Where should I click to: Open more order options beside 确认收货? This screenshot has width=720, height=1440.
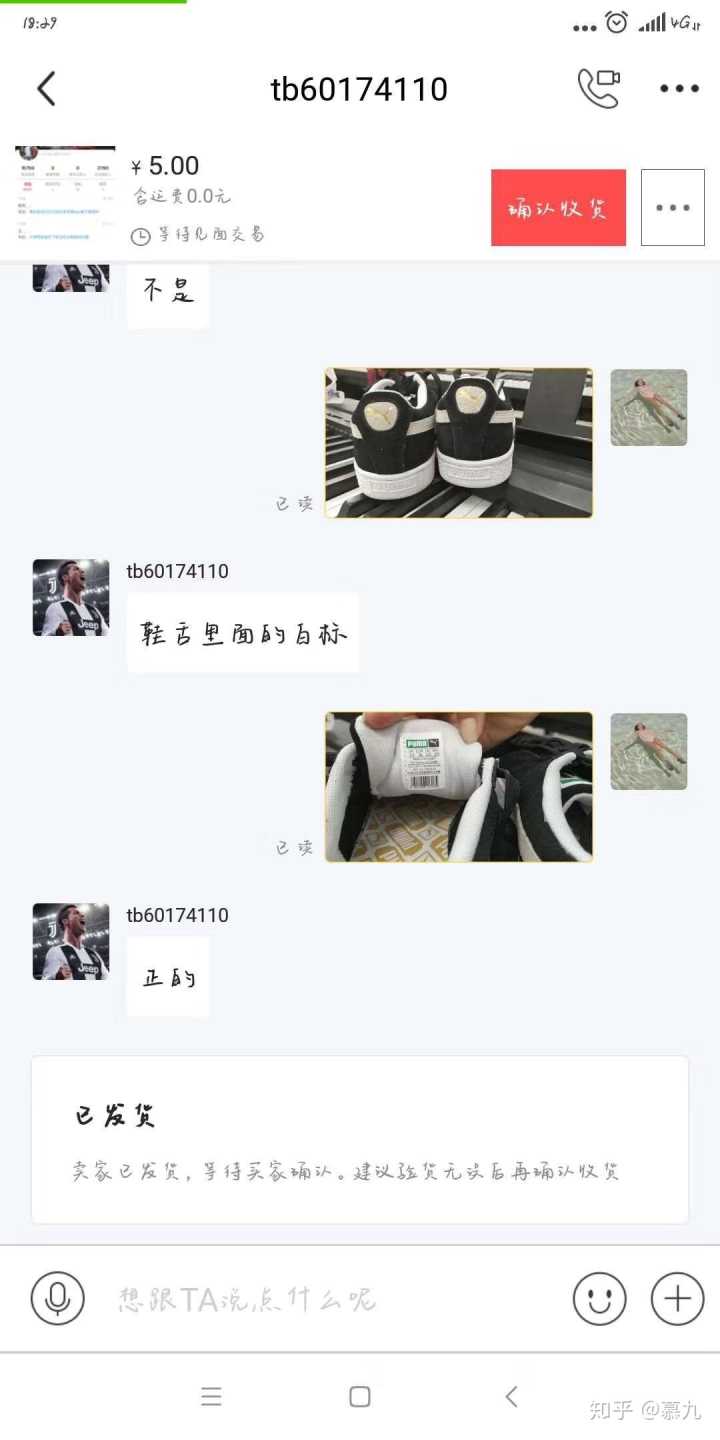click(672, 208)
